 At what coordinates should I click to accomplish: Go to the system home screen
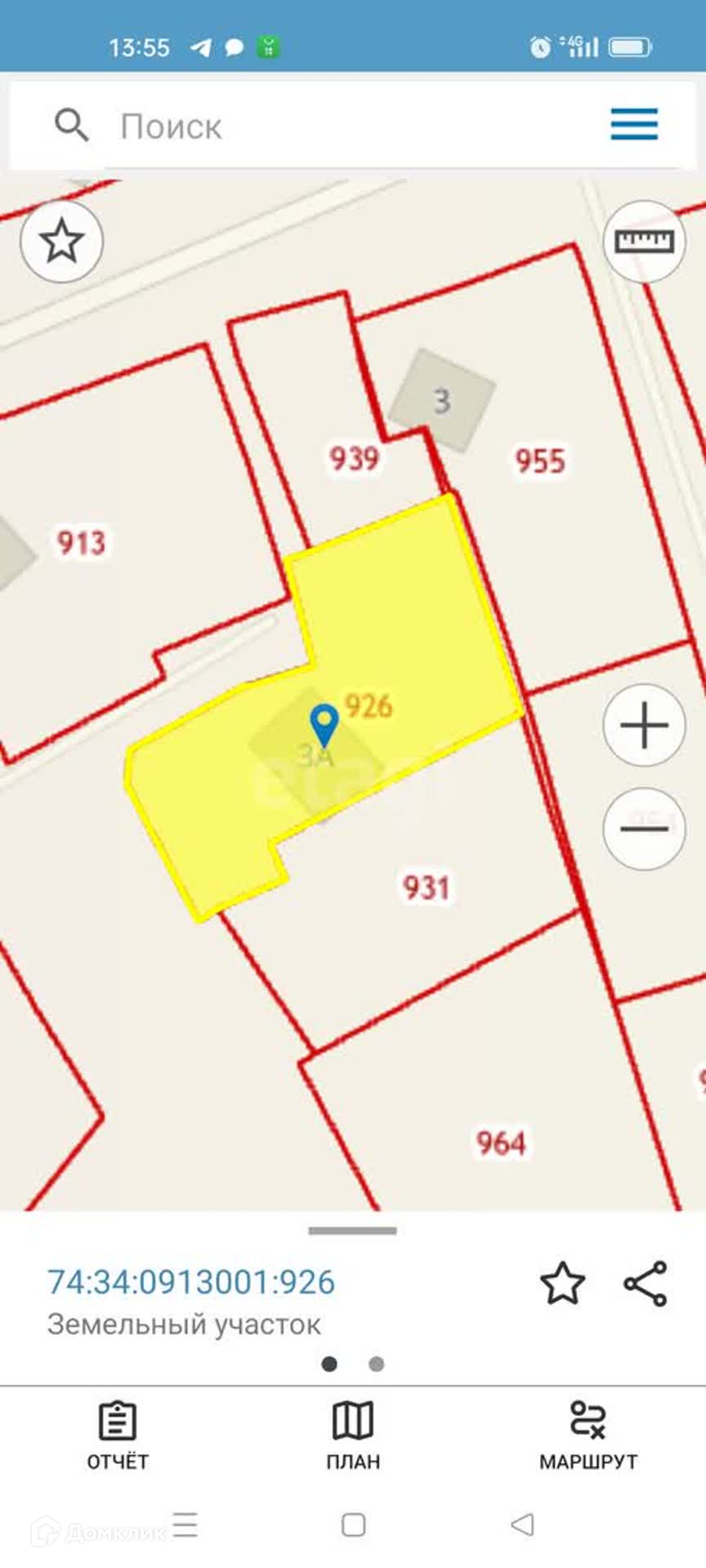point(353,1524)
